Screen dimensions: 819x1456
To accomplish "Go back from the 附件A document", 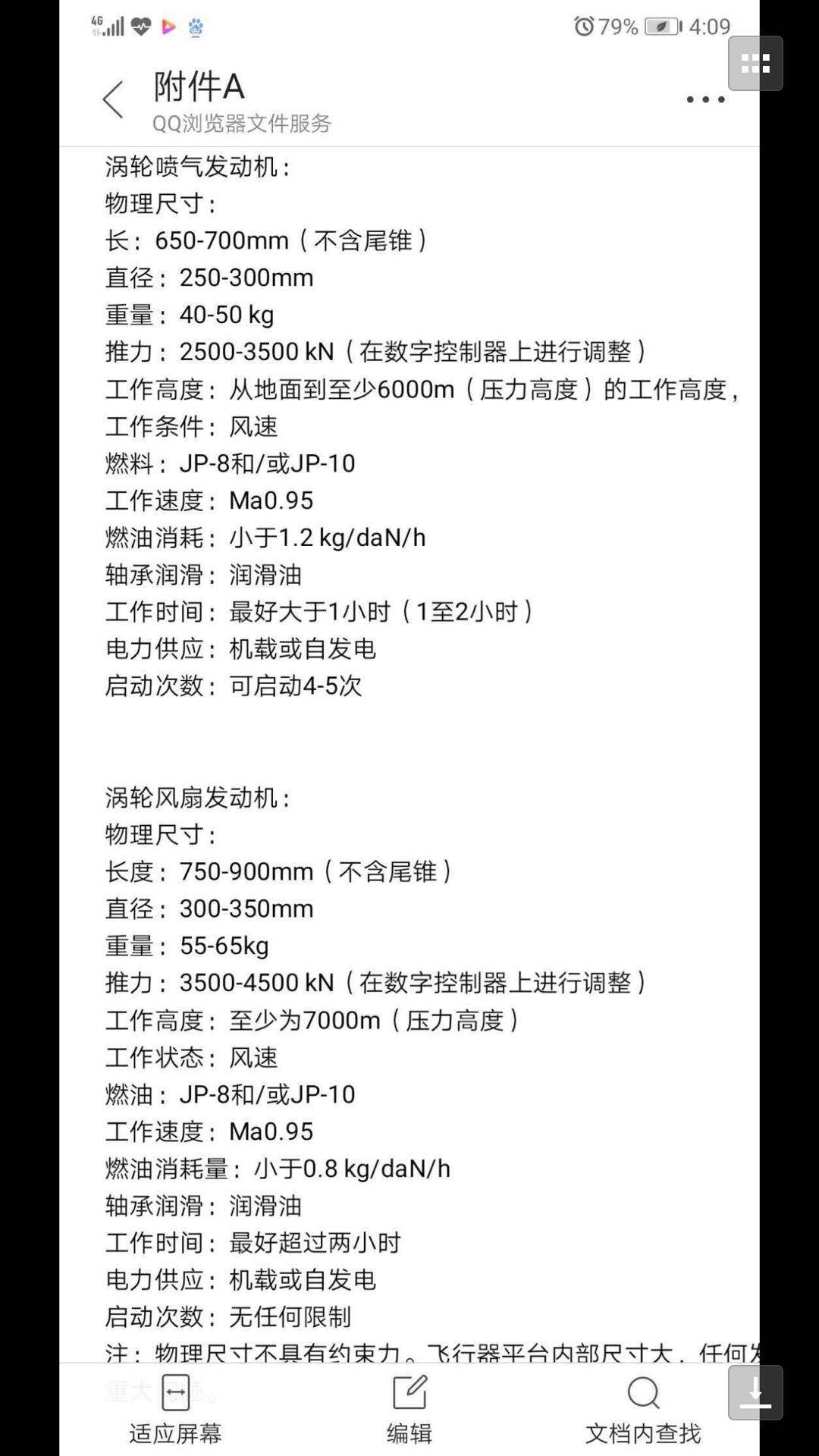I will click(x=113, y=99).
